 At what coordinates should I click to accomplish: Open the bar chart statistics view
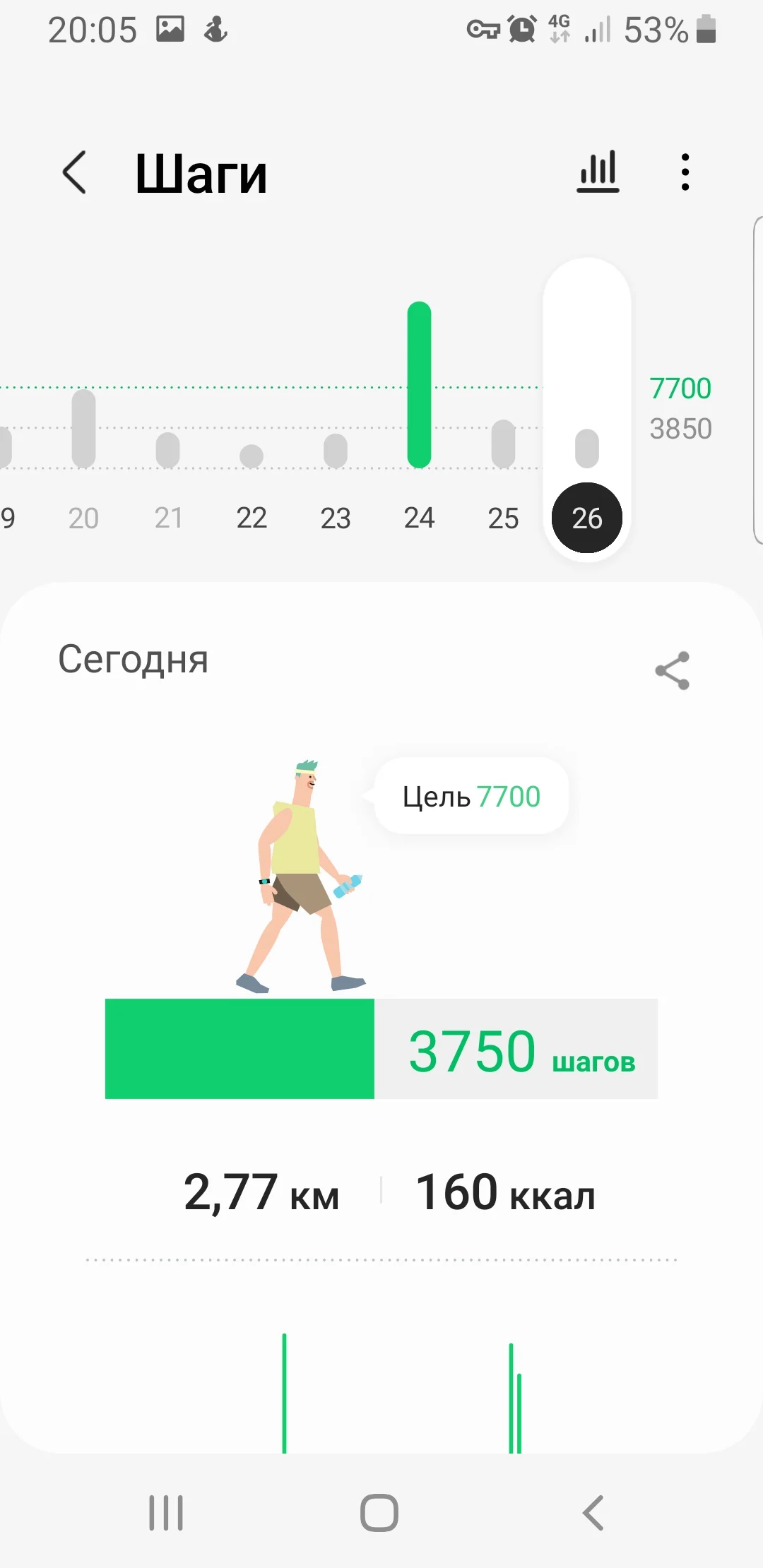597,172
